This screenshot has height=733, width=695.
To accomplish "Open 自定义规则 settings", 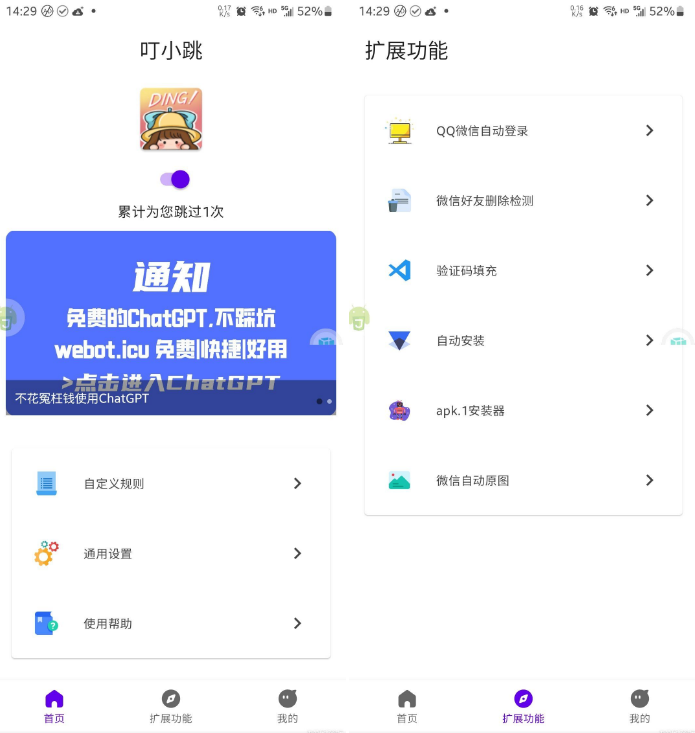I will click(170, 483).
